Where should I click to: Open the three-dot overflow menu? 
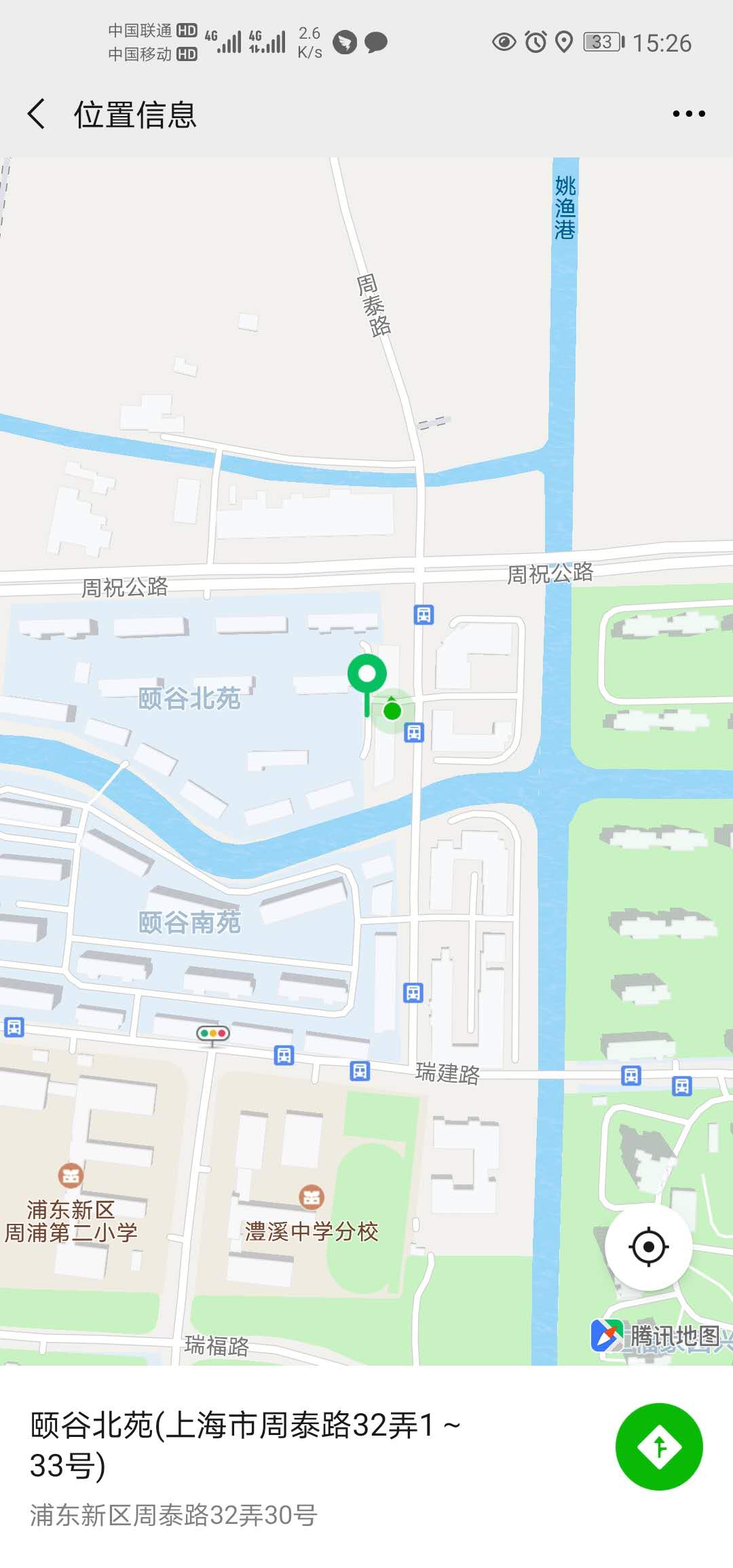click(x=688, y=114)
